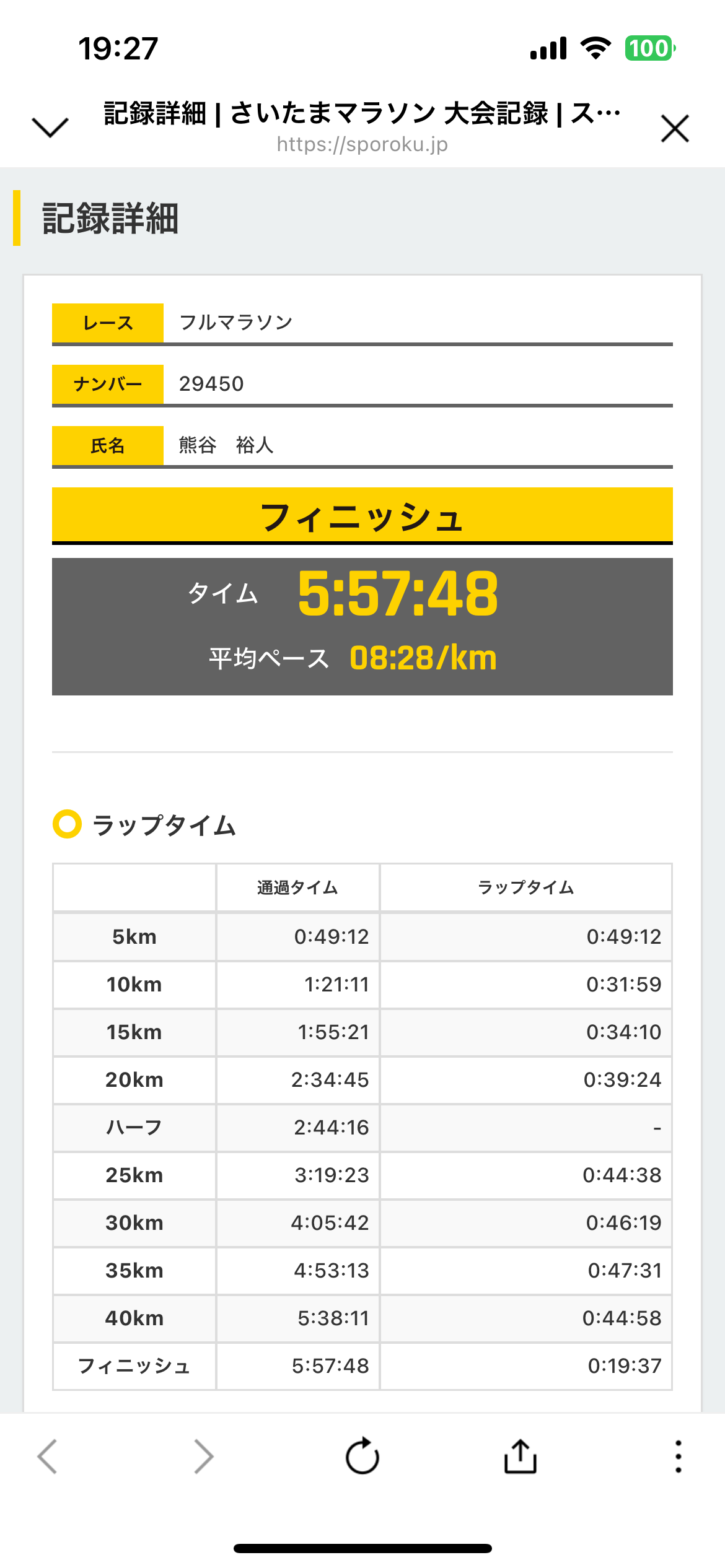Share this marathon record page
This screenshot has width=725, height=1568.
click(x=521, y=1456)
